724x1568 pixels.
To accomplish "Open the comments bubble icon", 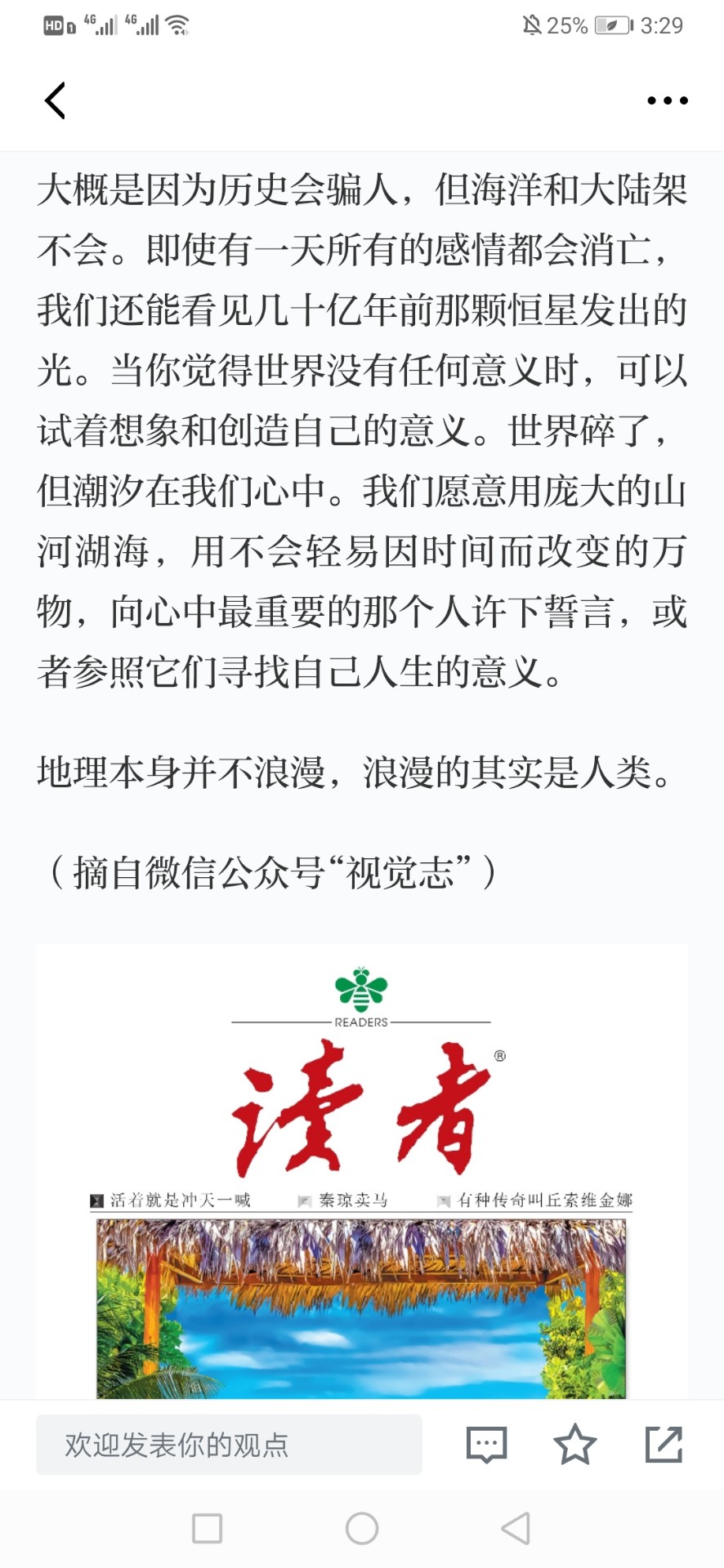I will pos(487,1445).
